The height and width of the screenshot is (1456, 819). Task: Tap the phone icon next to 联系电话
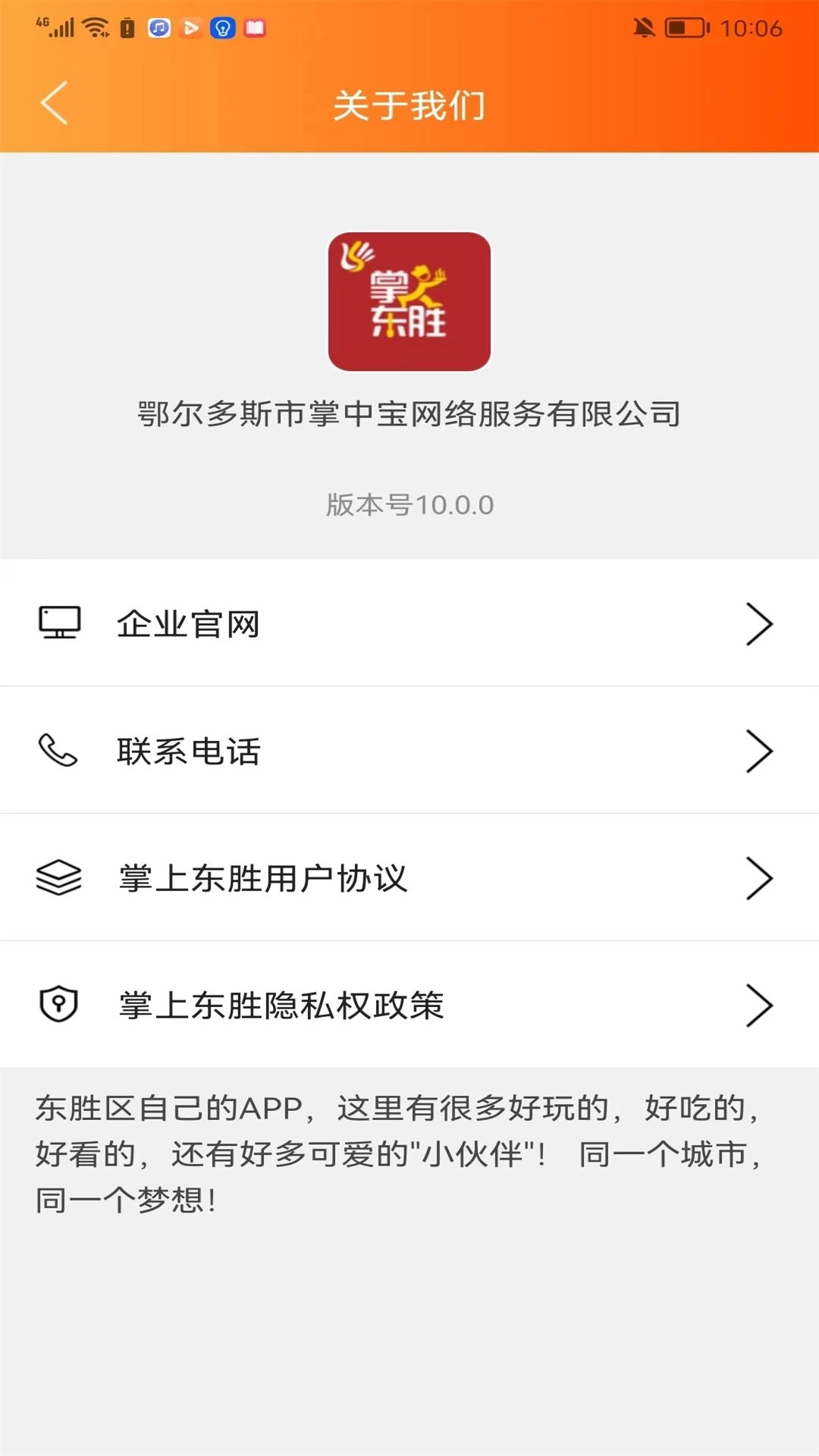tap(59, 751)
